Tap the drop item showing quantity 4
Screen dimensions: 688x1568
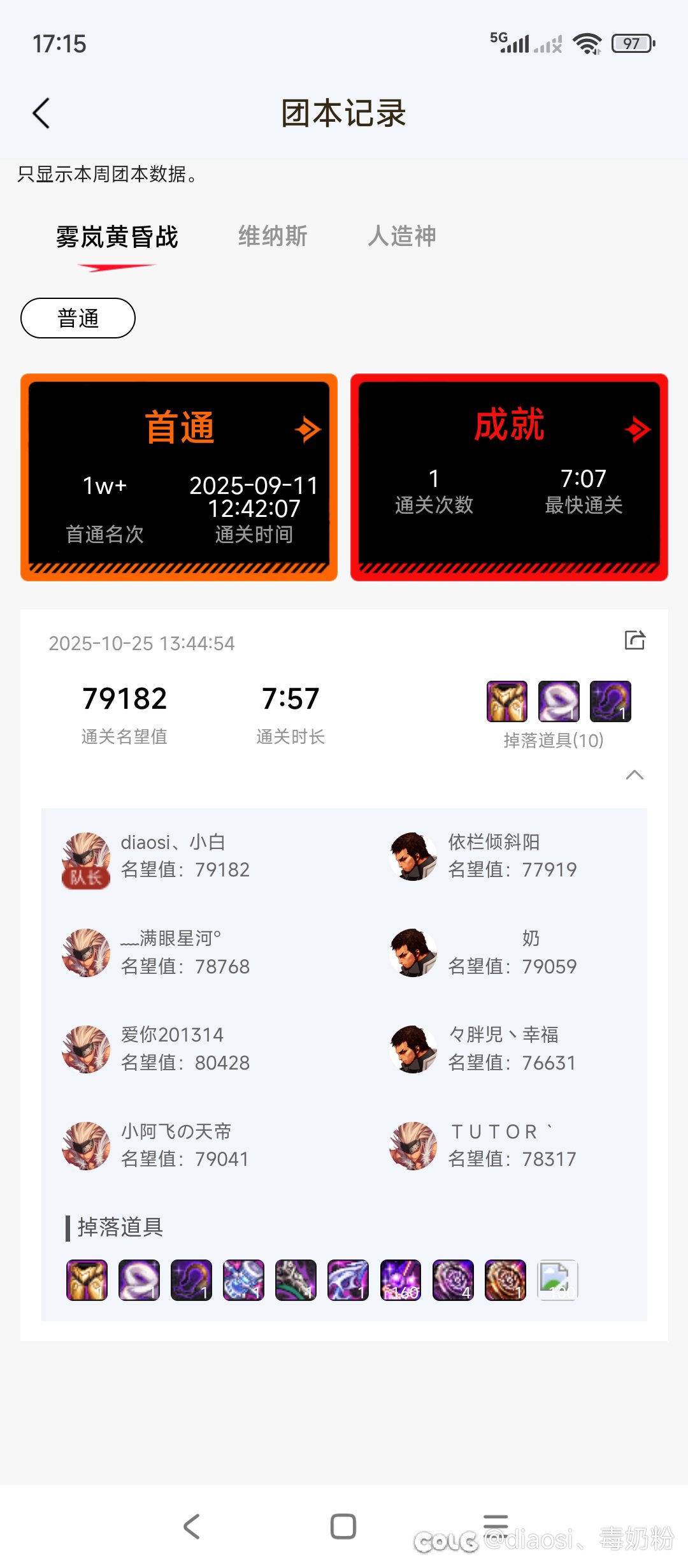click(x=452, y=1279)
